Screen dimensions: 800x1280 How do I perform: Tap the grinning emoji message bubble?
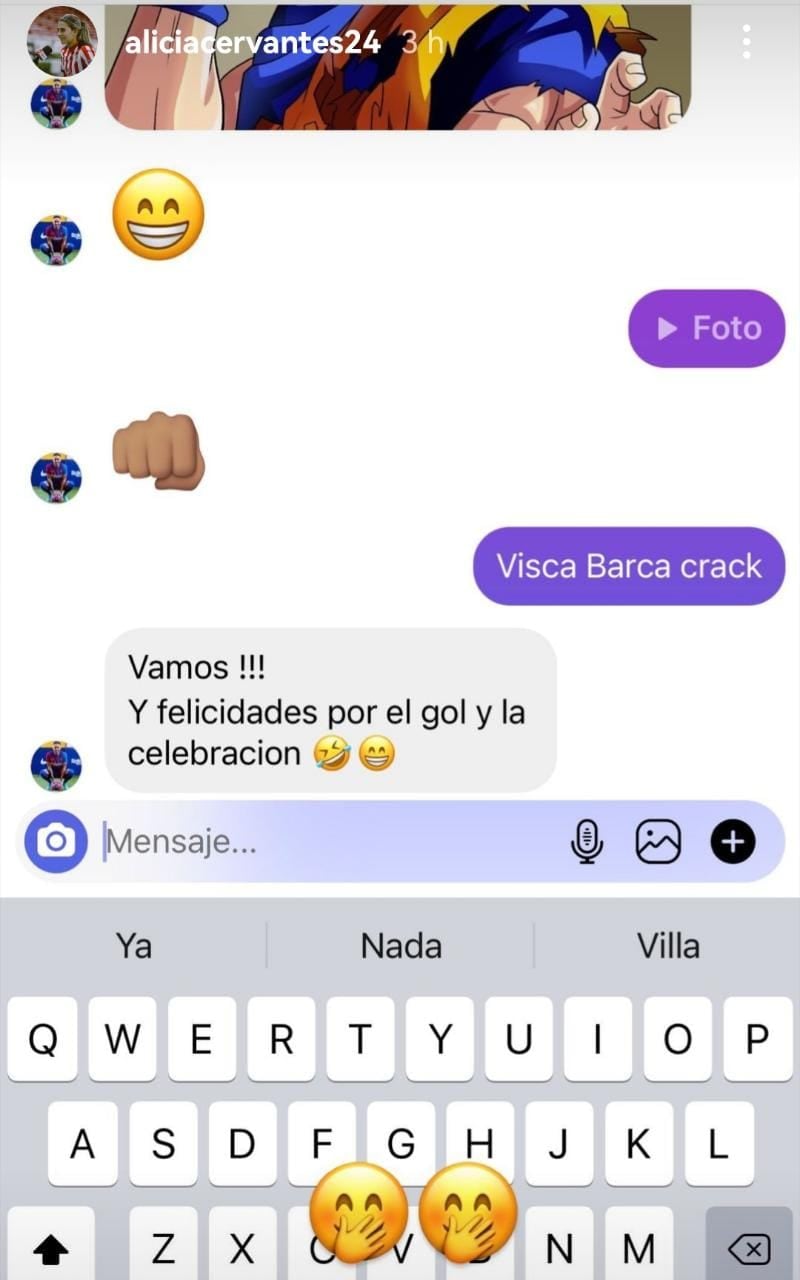pos(158,214)
